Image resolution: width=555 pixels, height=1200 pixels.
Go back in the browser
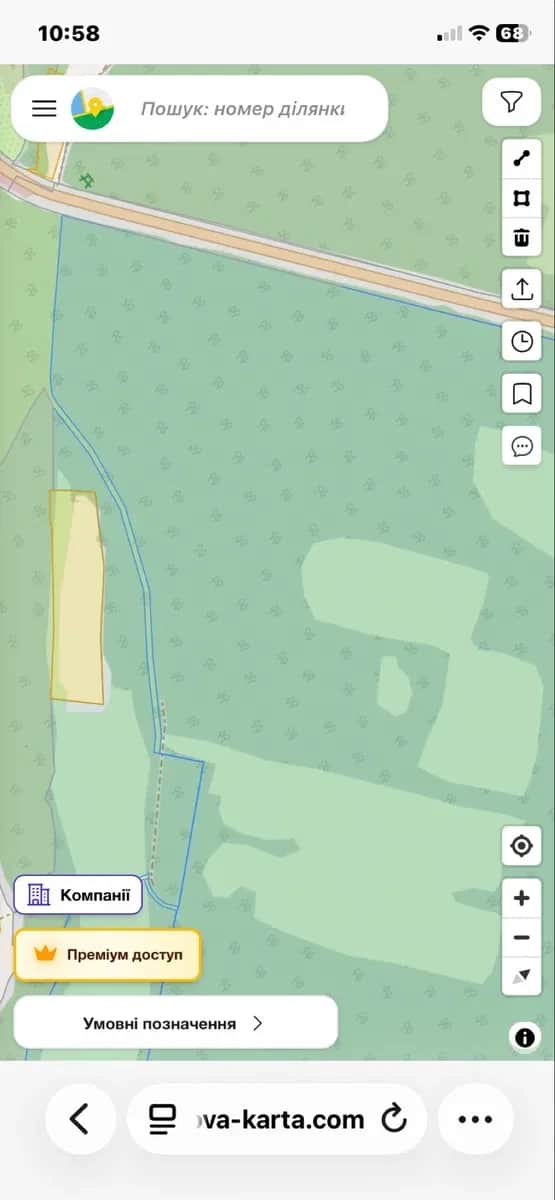pyautogui.click(x=79, y=1119)
